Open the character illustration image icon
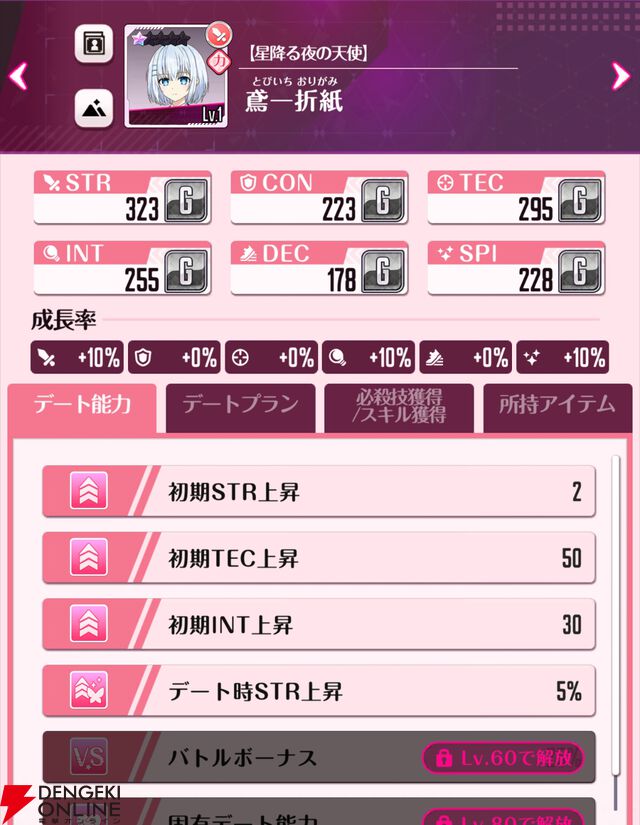The image size is (640, 825). [x=93, y=107]
